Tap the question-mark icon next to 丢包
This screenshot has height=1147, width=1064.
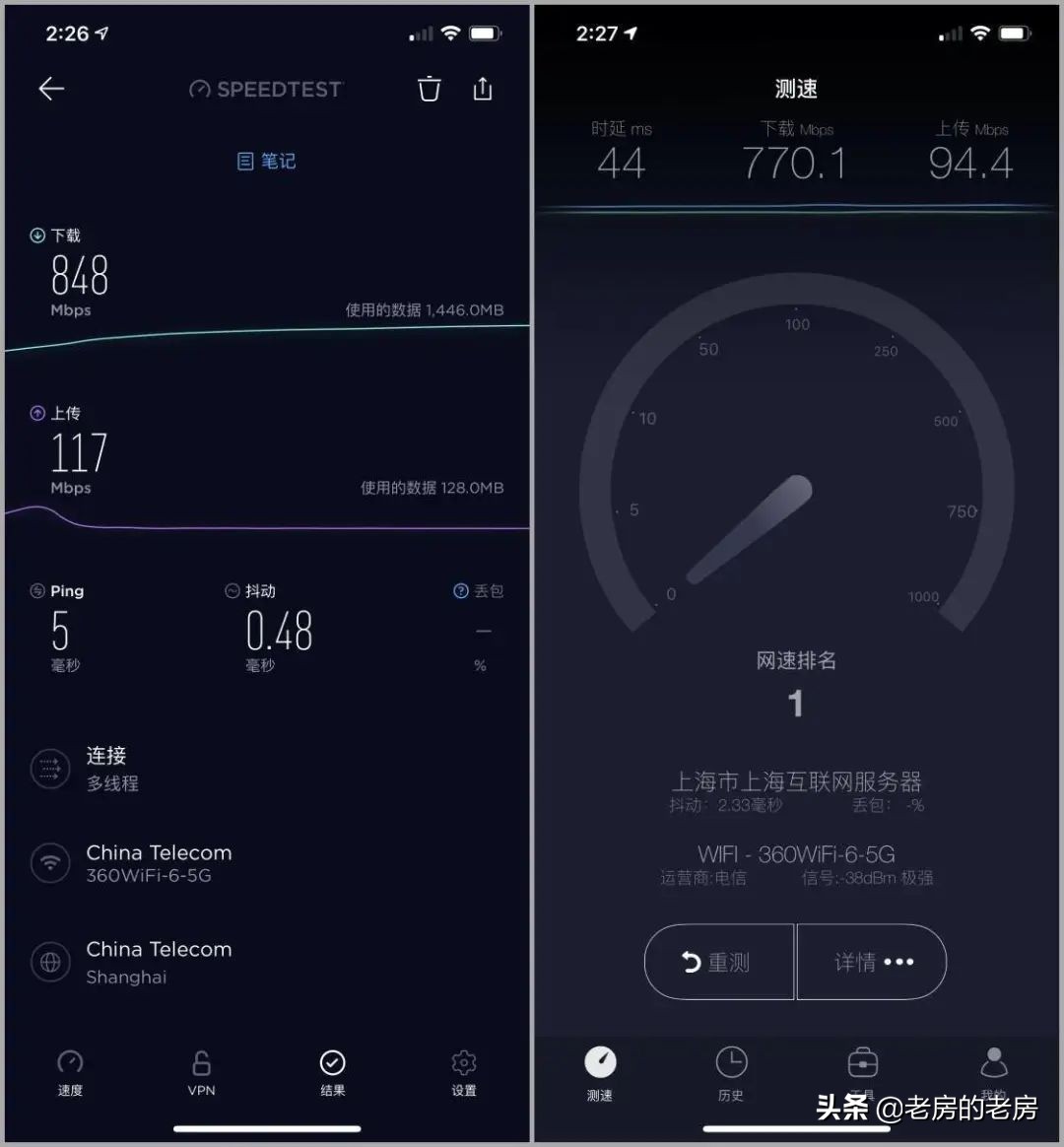460,591
